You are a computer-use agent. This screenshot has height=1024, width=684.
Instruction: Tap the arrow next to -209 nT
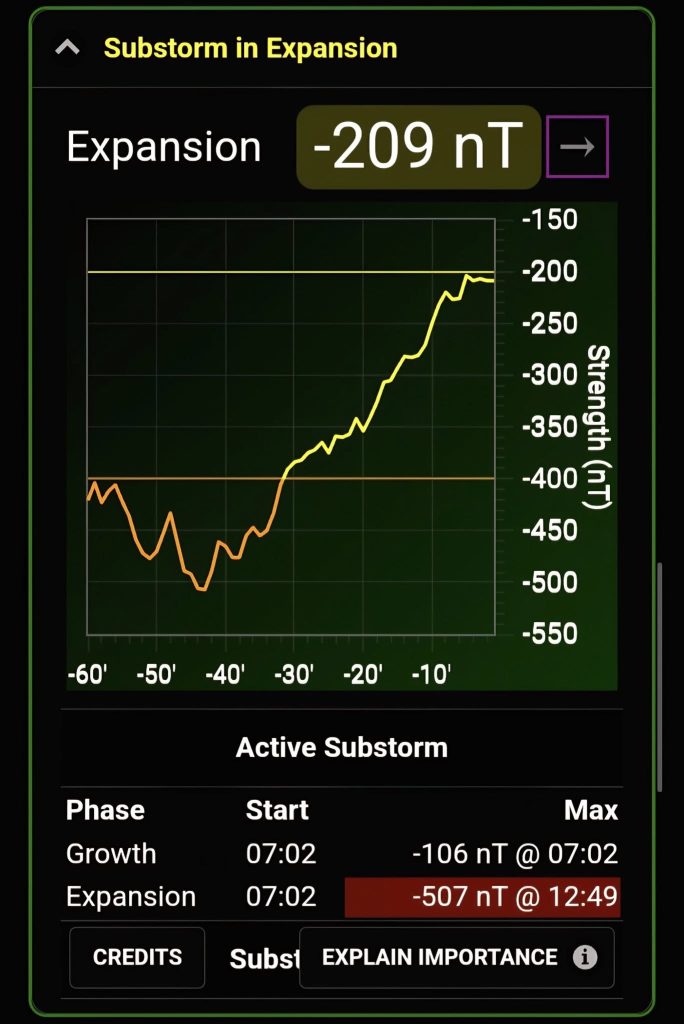[577, 147]
